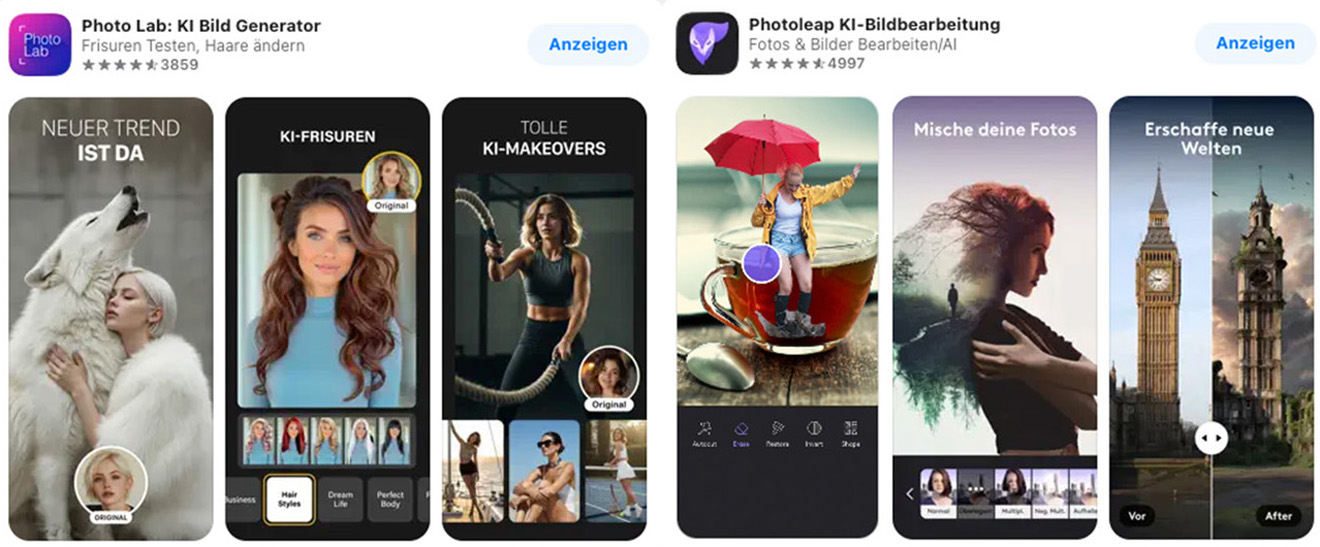Tap Anzeigen next to Photoleap KI-Bildbearbeitung
Image resolution: width=1320 pixels, height=547 pixels.
click(x=1255, y=43)
